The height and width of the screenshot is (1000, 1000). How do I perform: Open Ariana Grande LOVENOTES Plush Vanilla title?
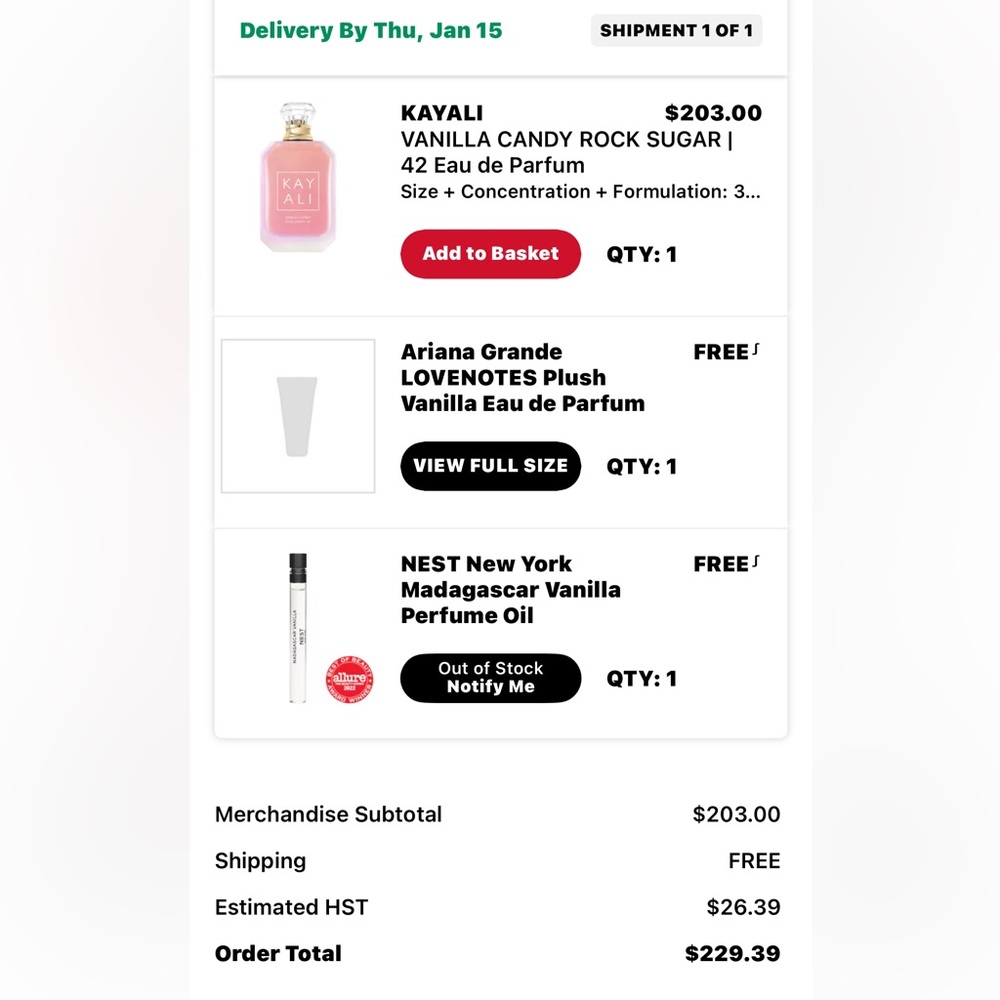click(x=522, y=378)
